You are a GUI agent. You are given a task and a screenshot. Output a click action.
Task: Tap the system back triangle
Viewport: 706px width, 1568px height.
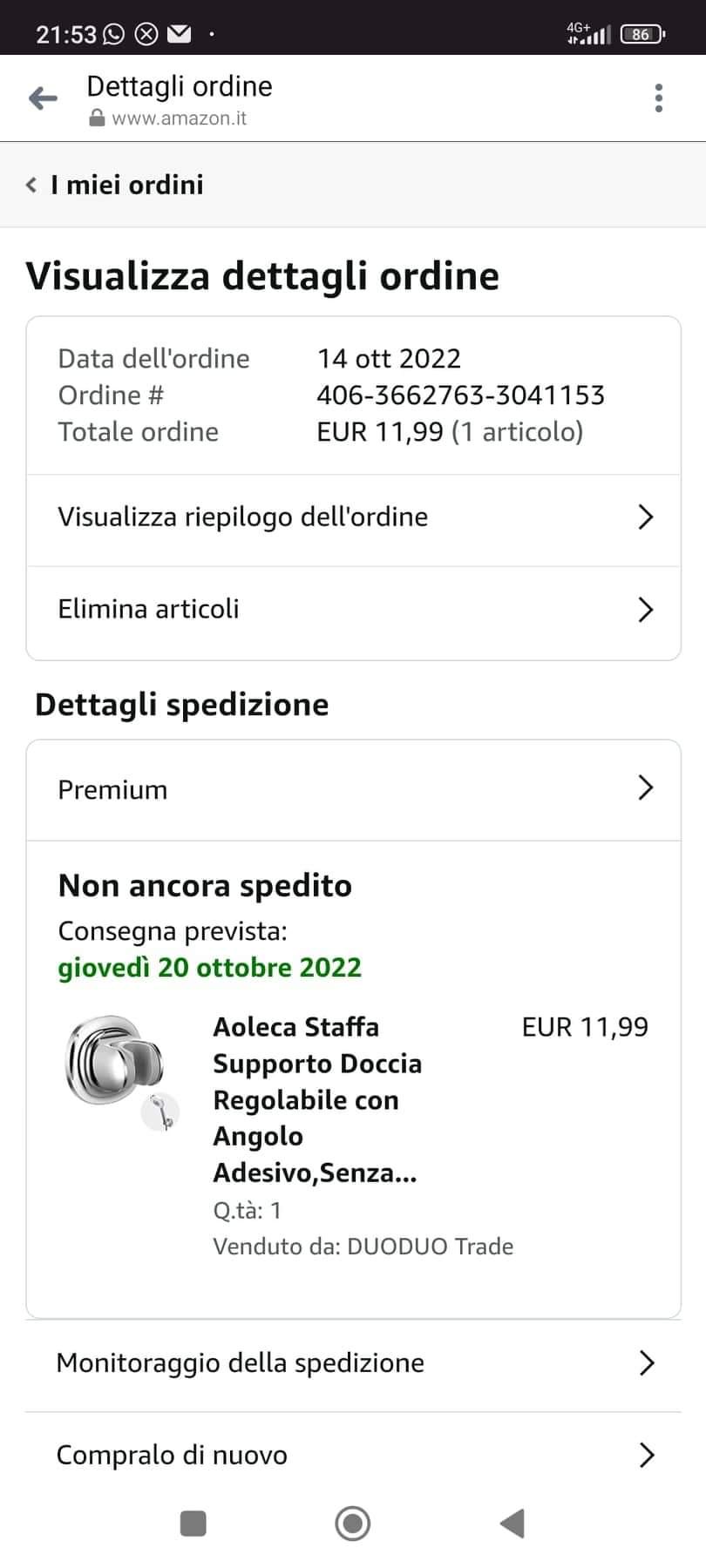[x=513, y=1524]
